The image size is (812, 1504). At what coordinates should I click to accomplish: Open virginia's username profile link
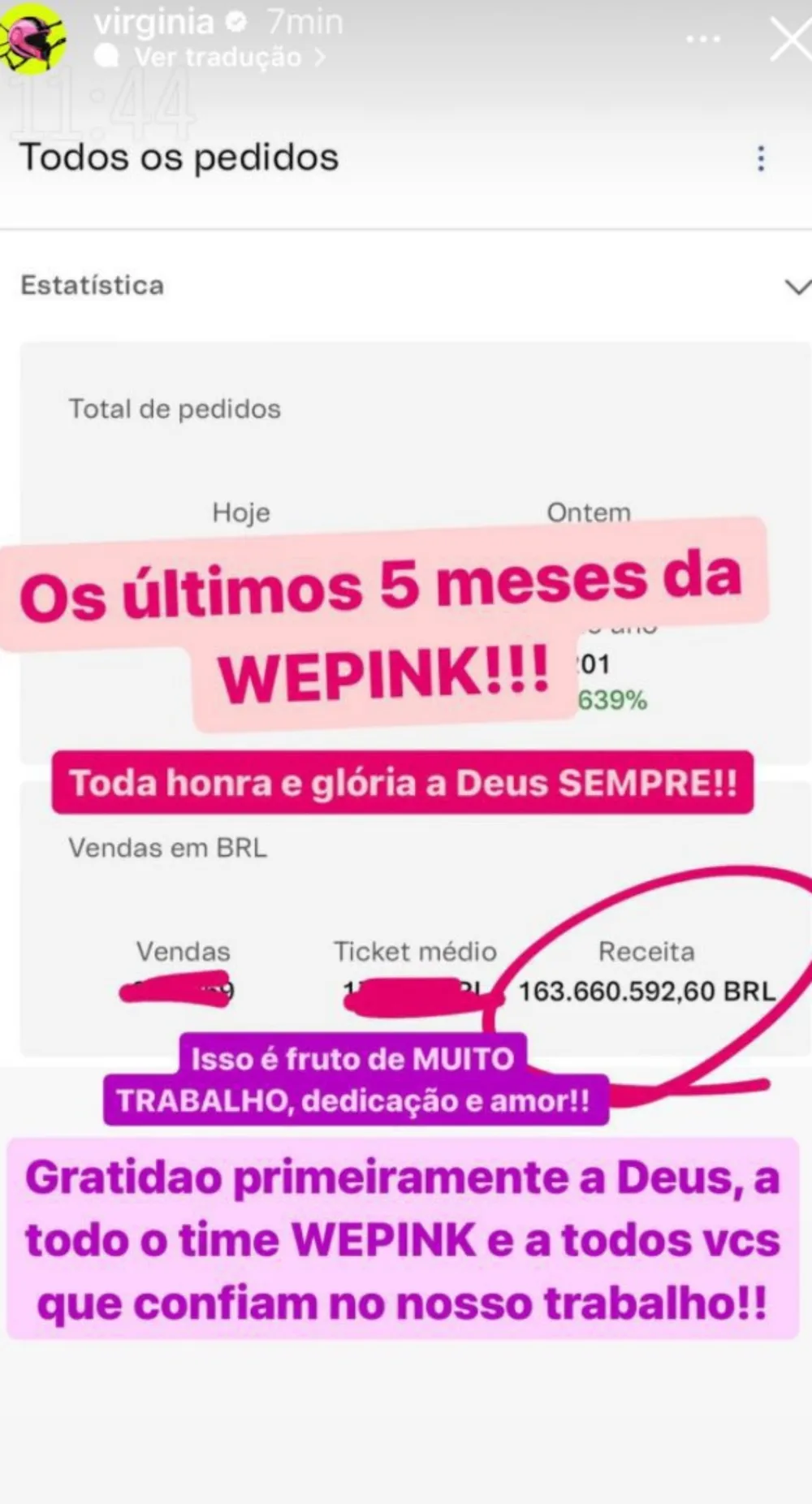tap(157, 23)
